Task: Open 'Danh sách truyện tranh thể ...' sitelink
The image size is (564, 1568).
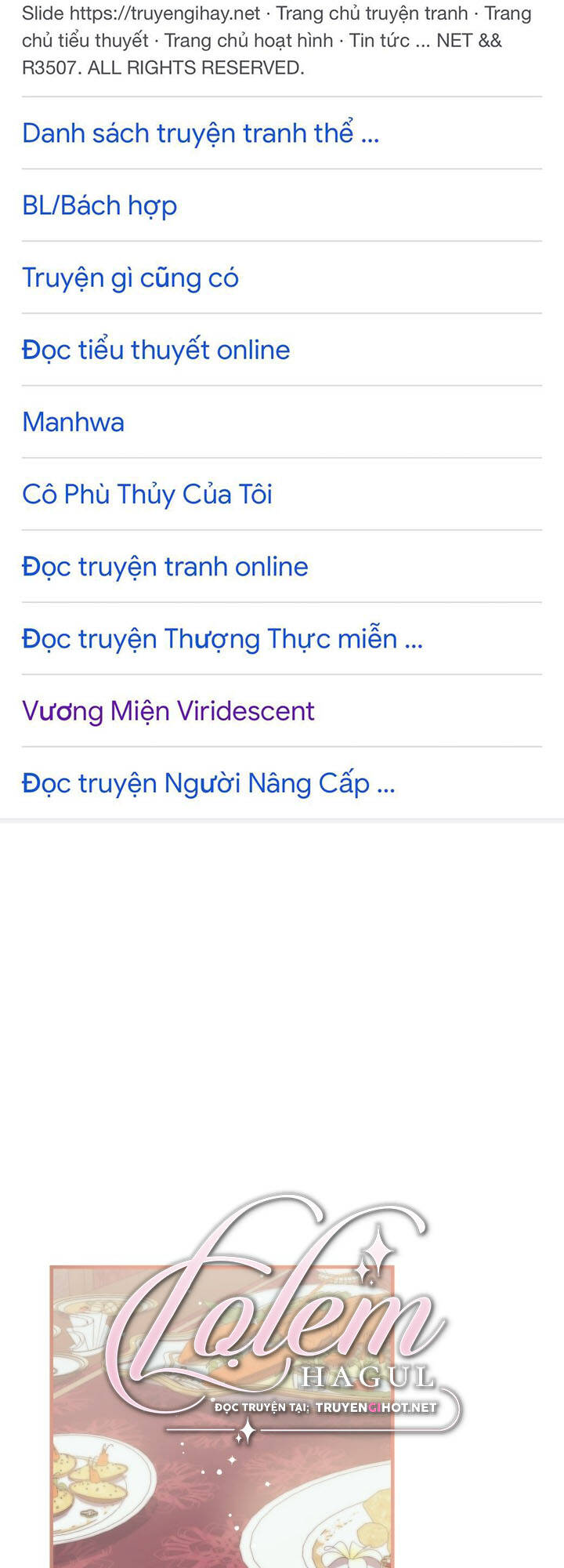Action: click(x=200, y=133)
